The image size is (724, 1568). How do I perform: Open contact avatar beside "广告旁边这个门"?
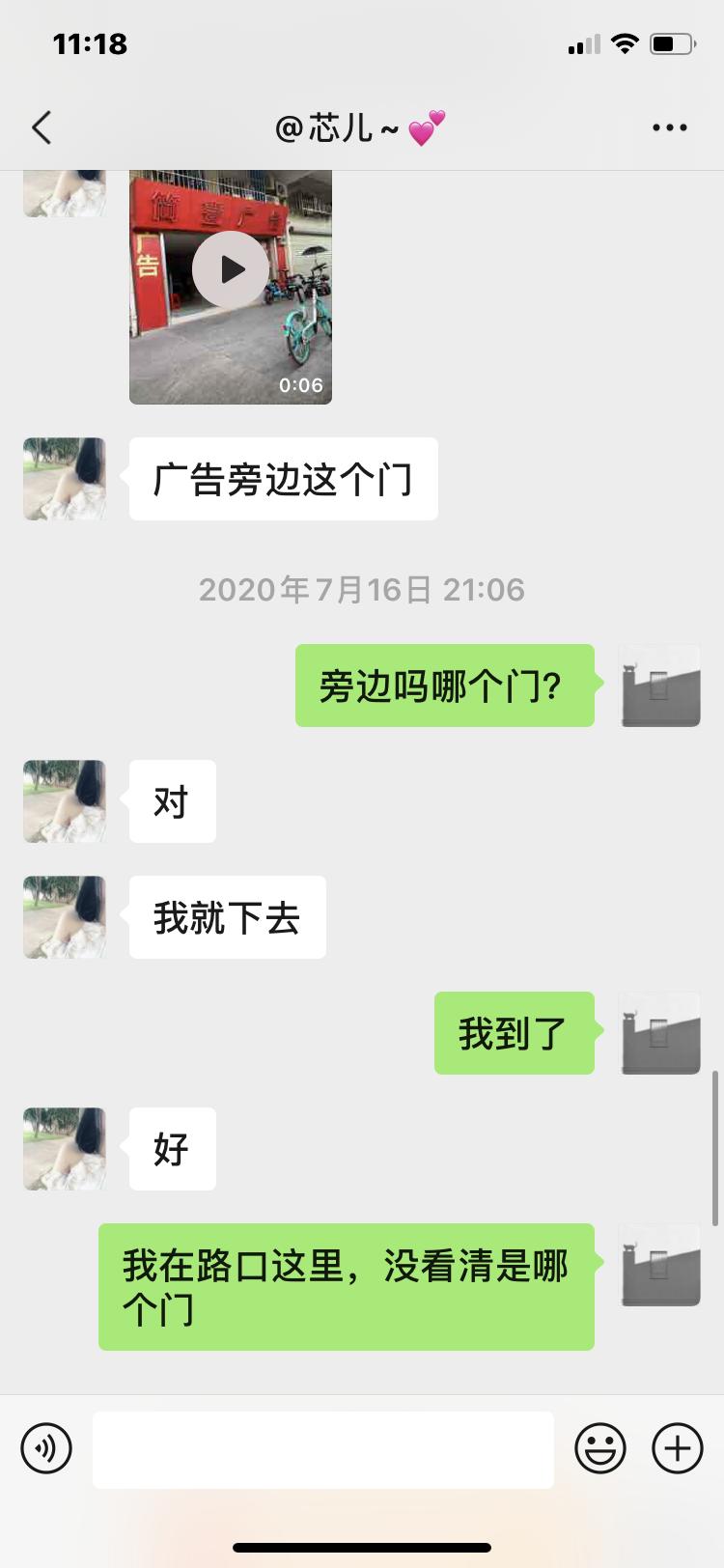65,479
